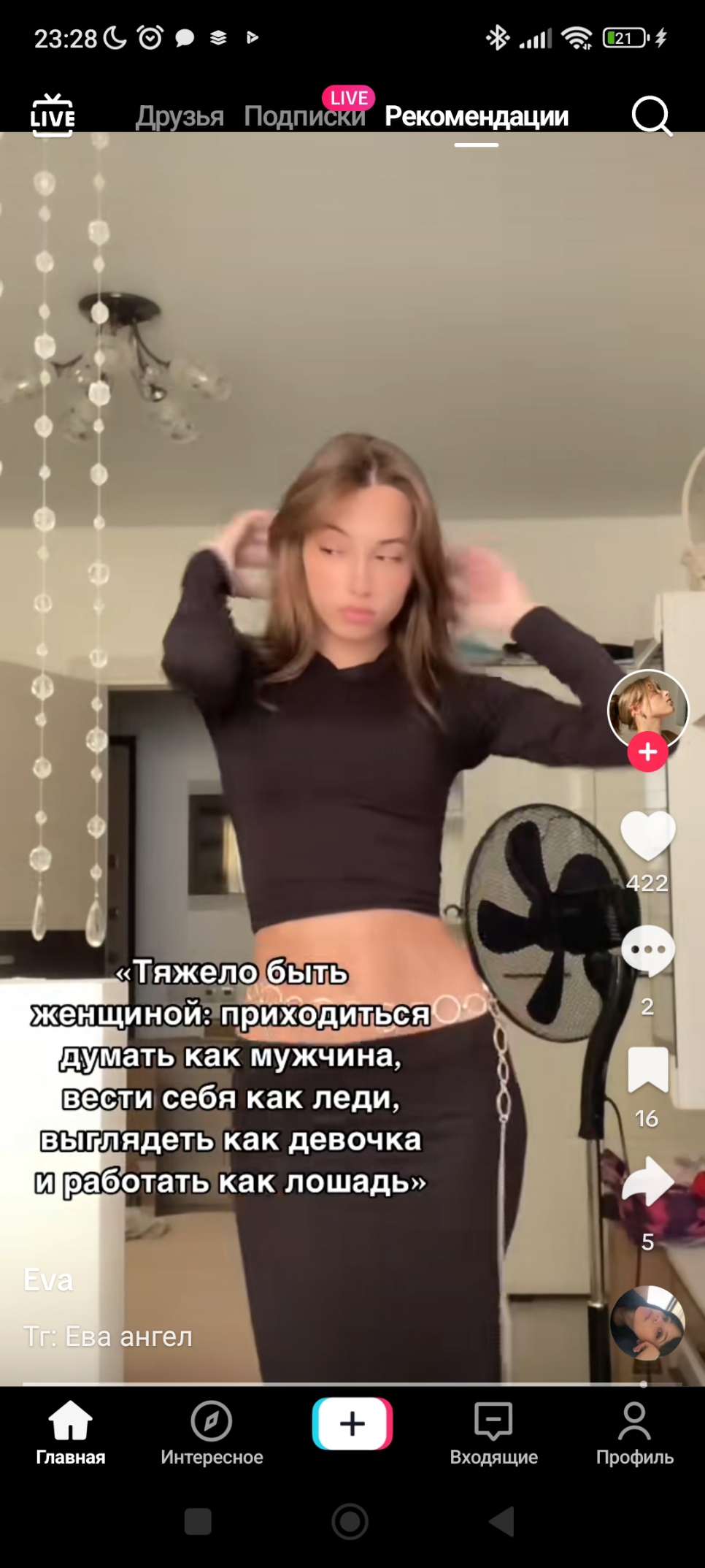Select the Рекомендации tab
Viewport: 705px width, 1568px height.
point(476,116)
